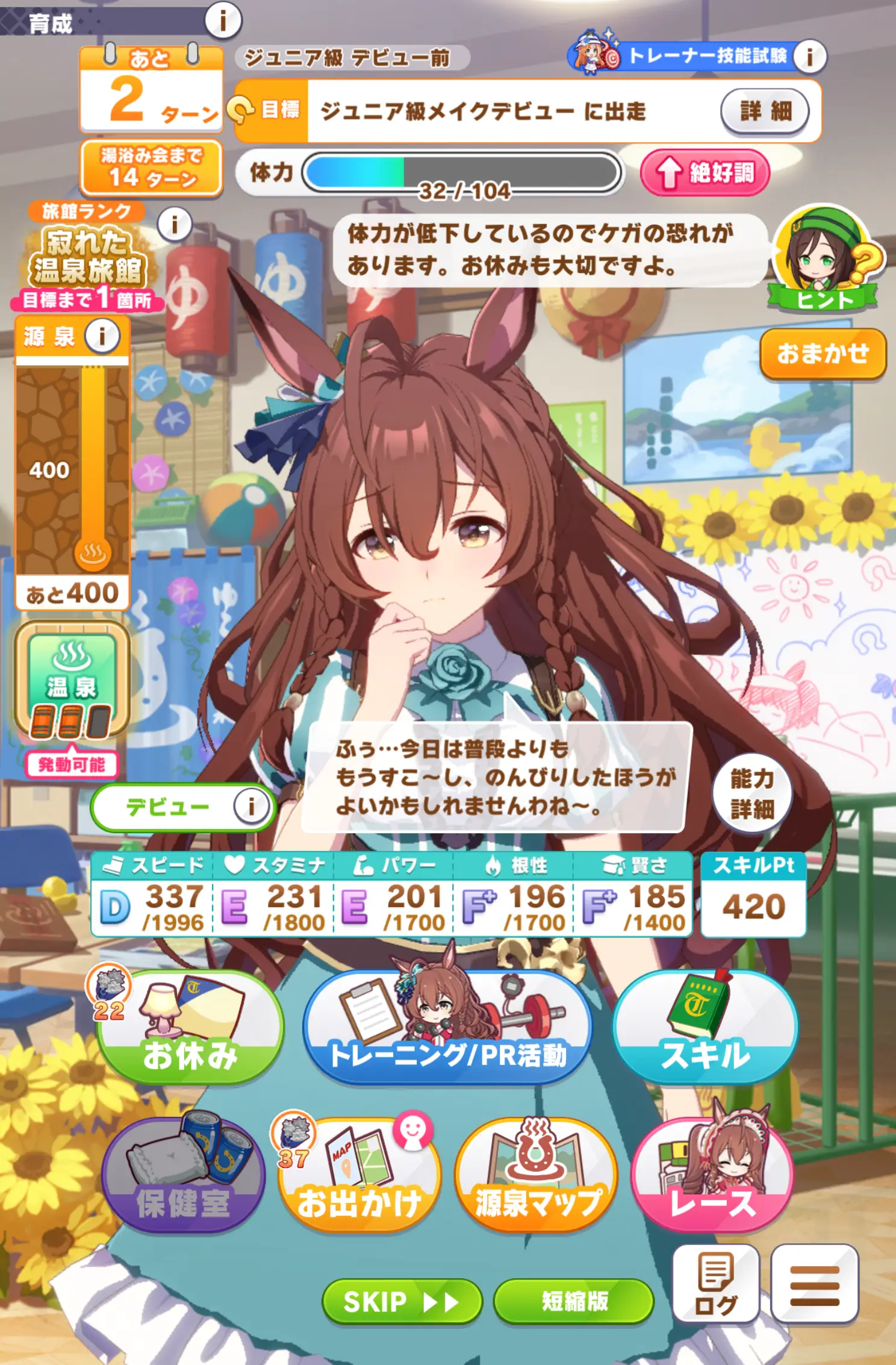896x1365 pixels.
Task: Open info icon next to 源泉
Action: click(x=102, y=336)
